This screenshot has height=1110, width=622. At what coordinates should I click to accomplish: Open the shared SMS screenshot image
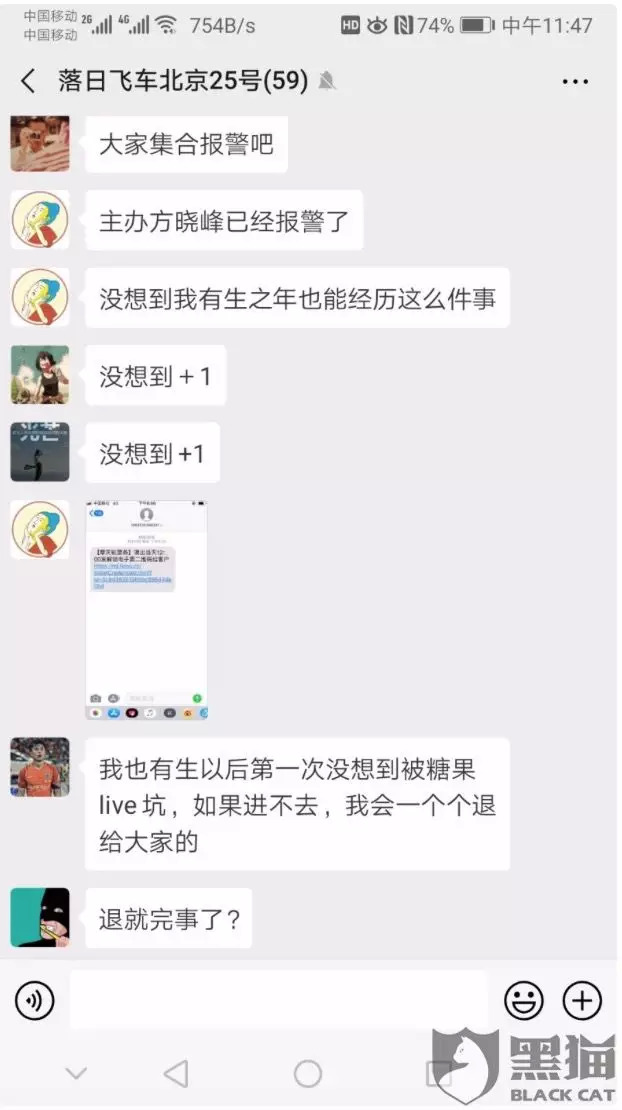tap(146, 610)
